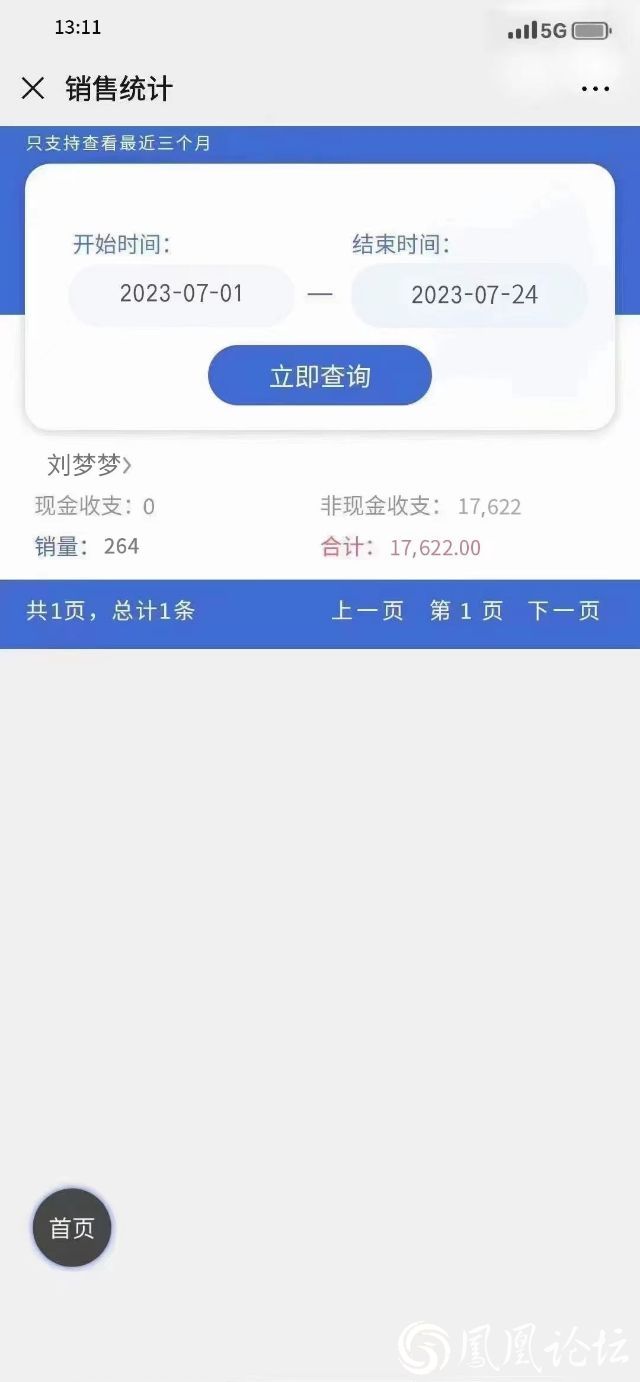Tap the 立即查询 button
The height and width of the screenshot is (1382, 640).
click(320, 376)
